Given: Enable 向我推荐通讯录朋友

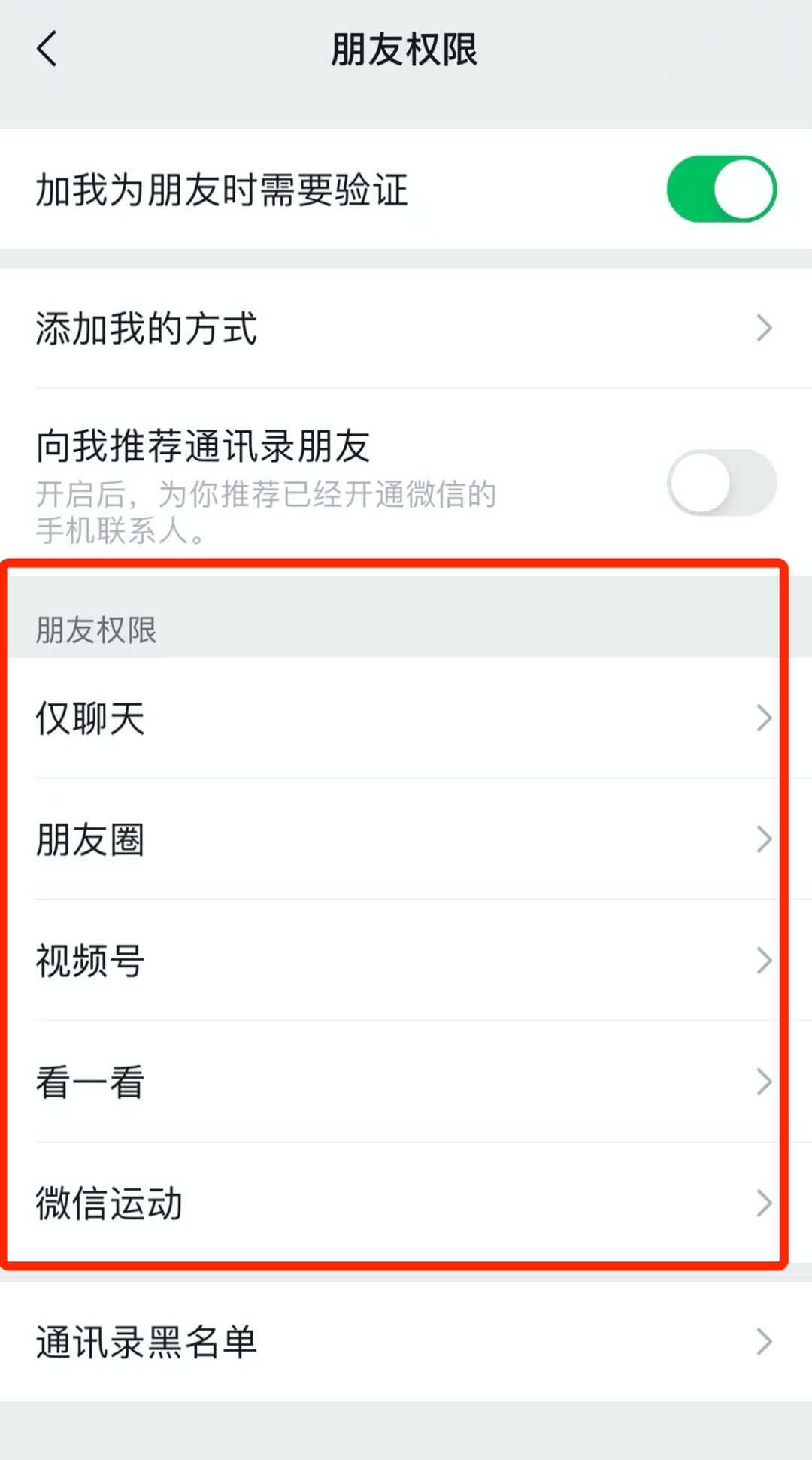Looking at the screenshot, I should [720, 482].
